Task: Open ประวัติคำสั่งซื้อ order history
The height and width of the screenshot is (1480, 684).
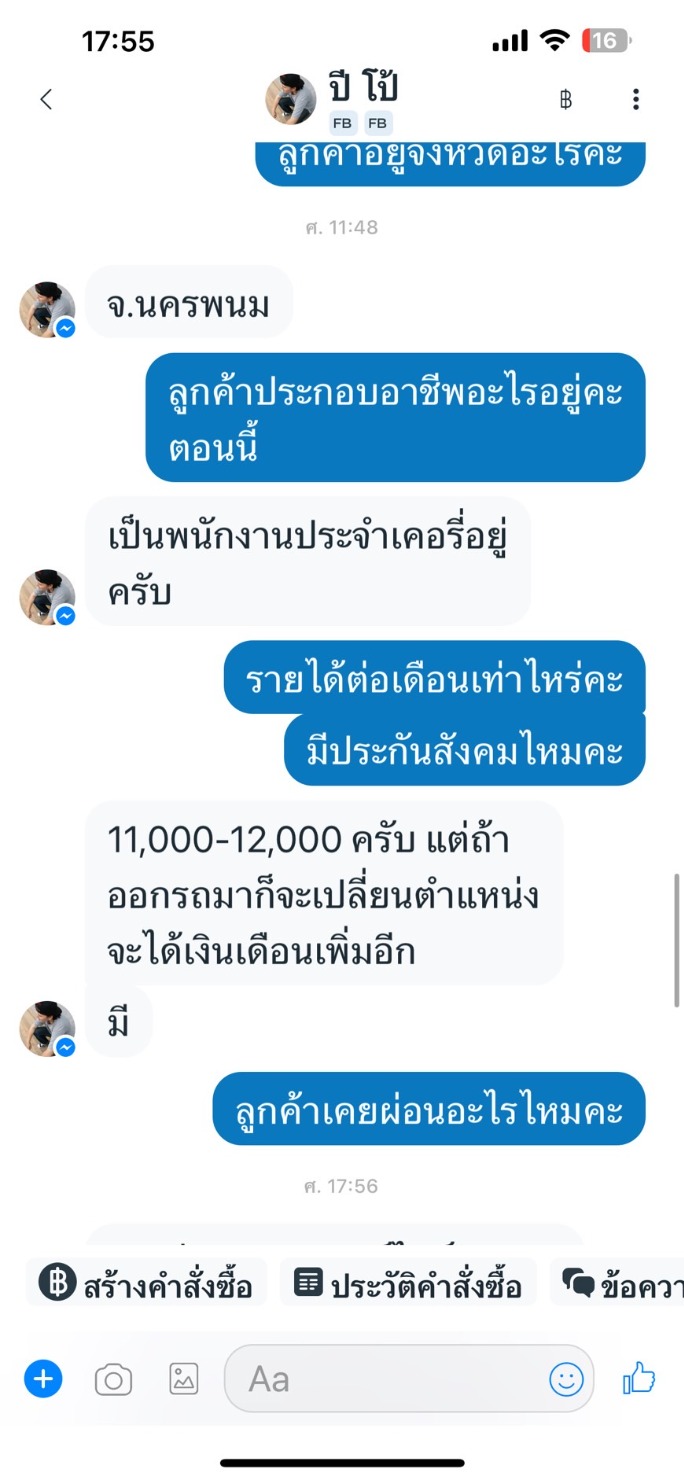Action: pyautogui.click(x=408, y=1284)
